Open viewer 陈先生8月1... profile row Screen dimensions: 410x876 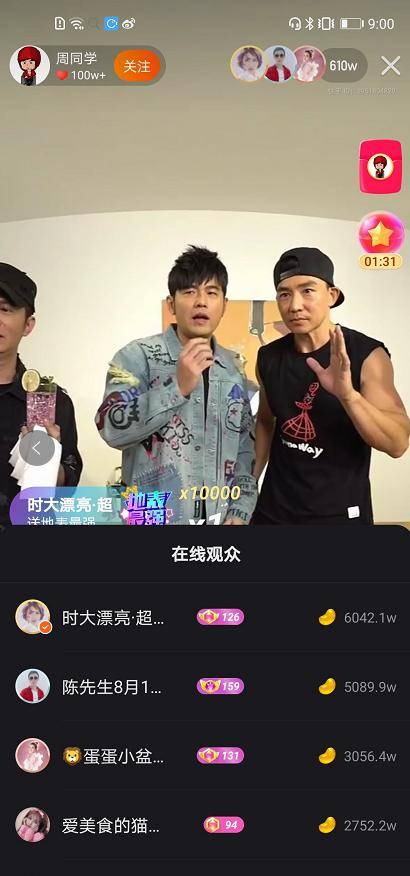pyautogui.click(x=205, y=686)
